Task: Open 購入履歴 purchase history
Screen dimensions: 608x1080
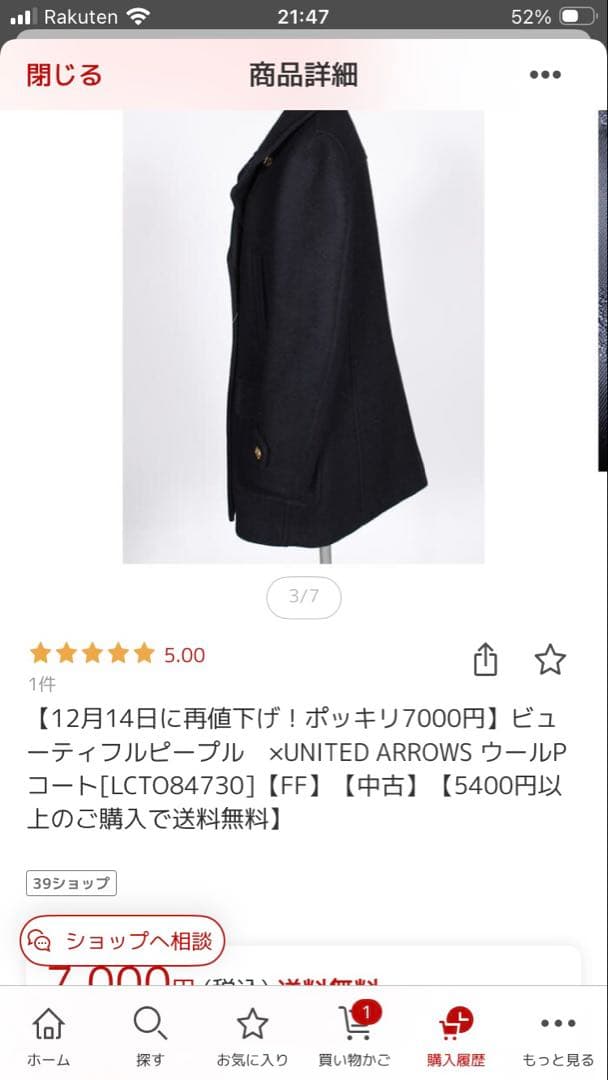Action: 456,1035
